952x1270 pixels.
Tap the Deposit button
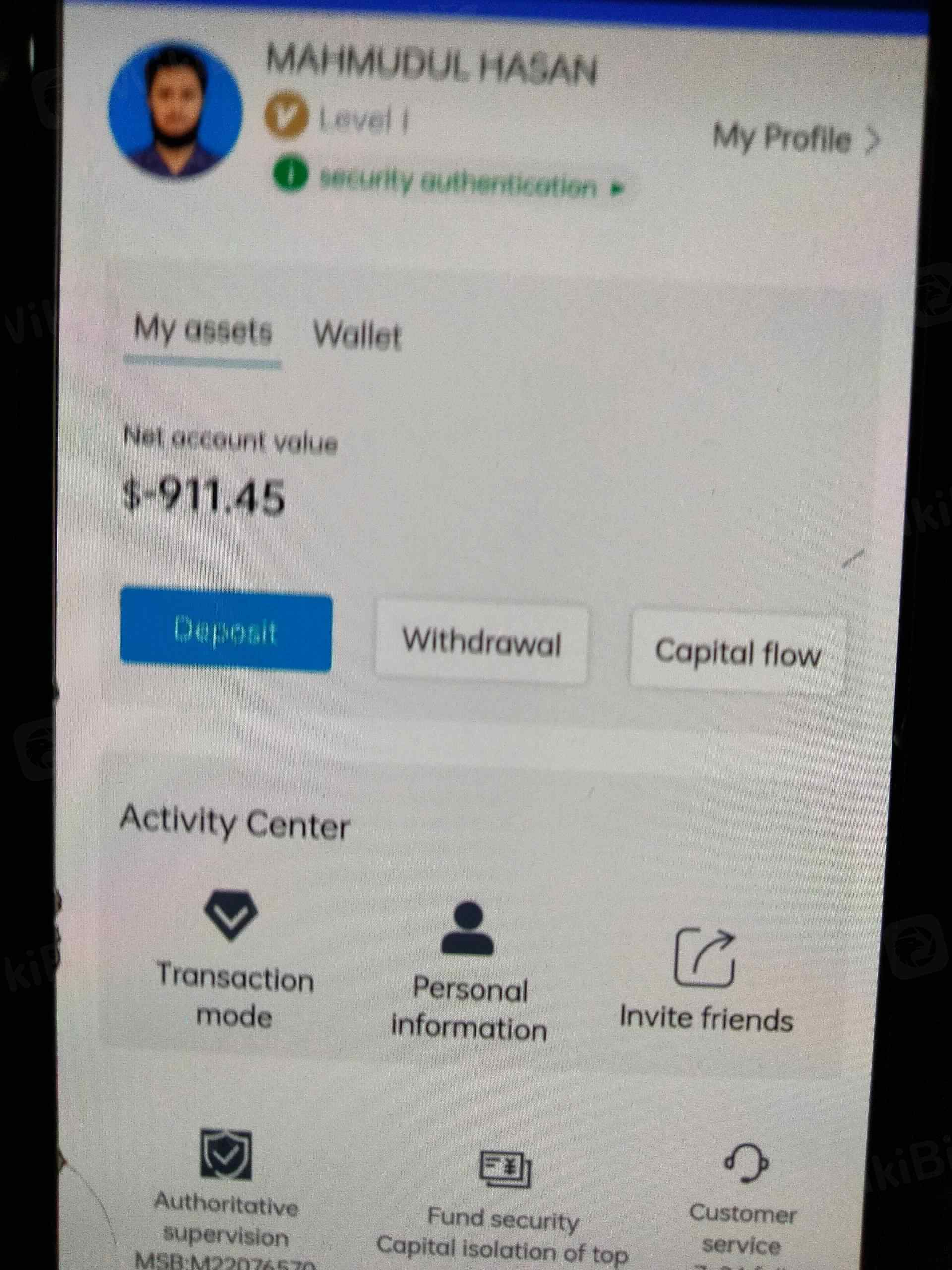pos(226,631)
